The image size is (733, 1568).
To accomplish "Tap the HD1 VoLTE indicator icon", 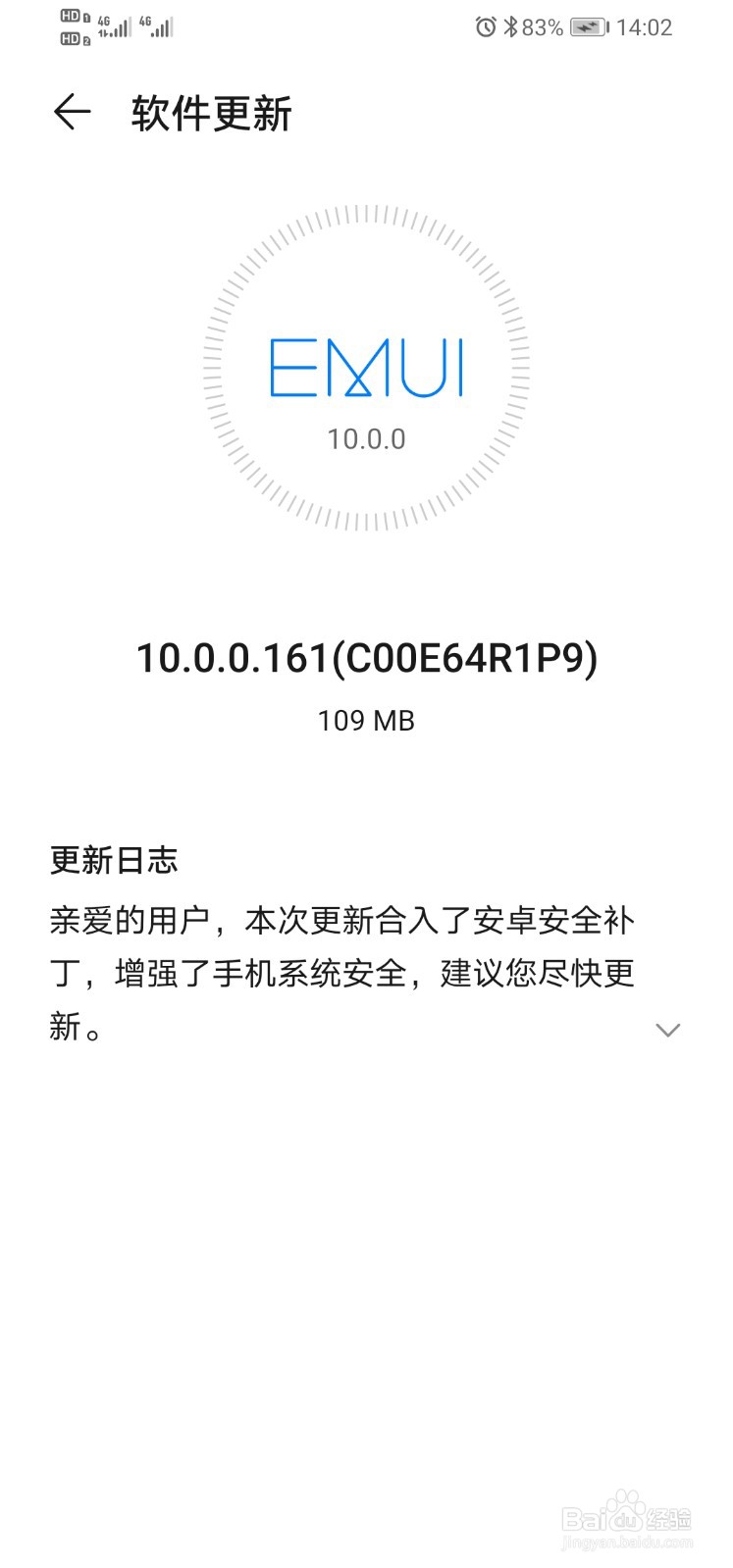I will pyautogui.click(x=71, y=16).
